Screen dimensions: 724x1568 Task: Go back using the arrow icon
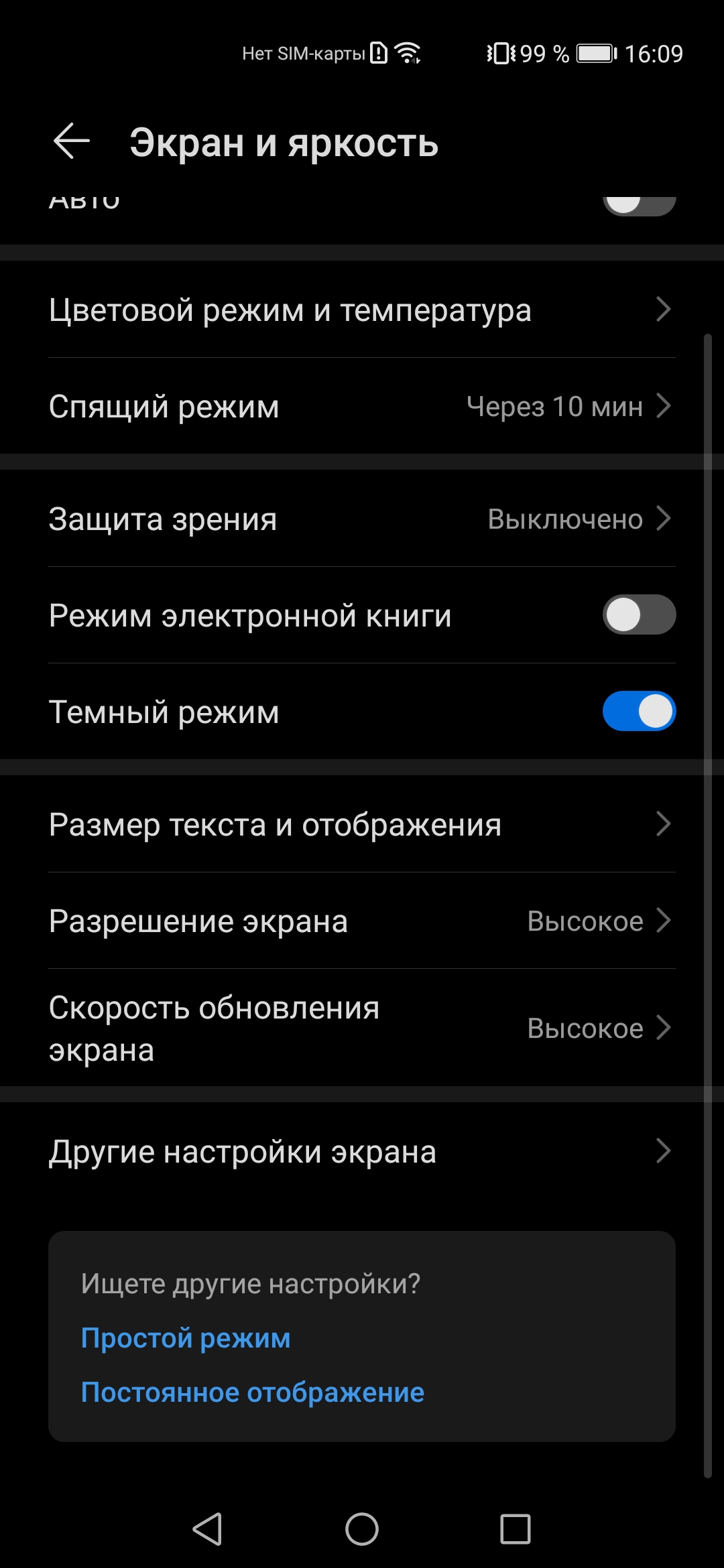(x=72, y=141)
